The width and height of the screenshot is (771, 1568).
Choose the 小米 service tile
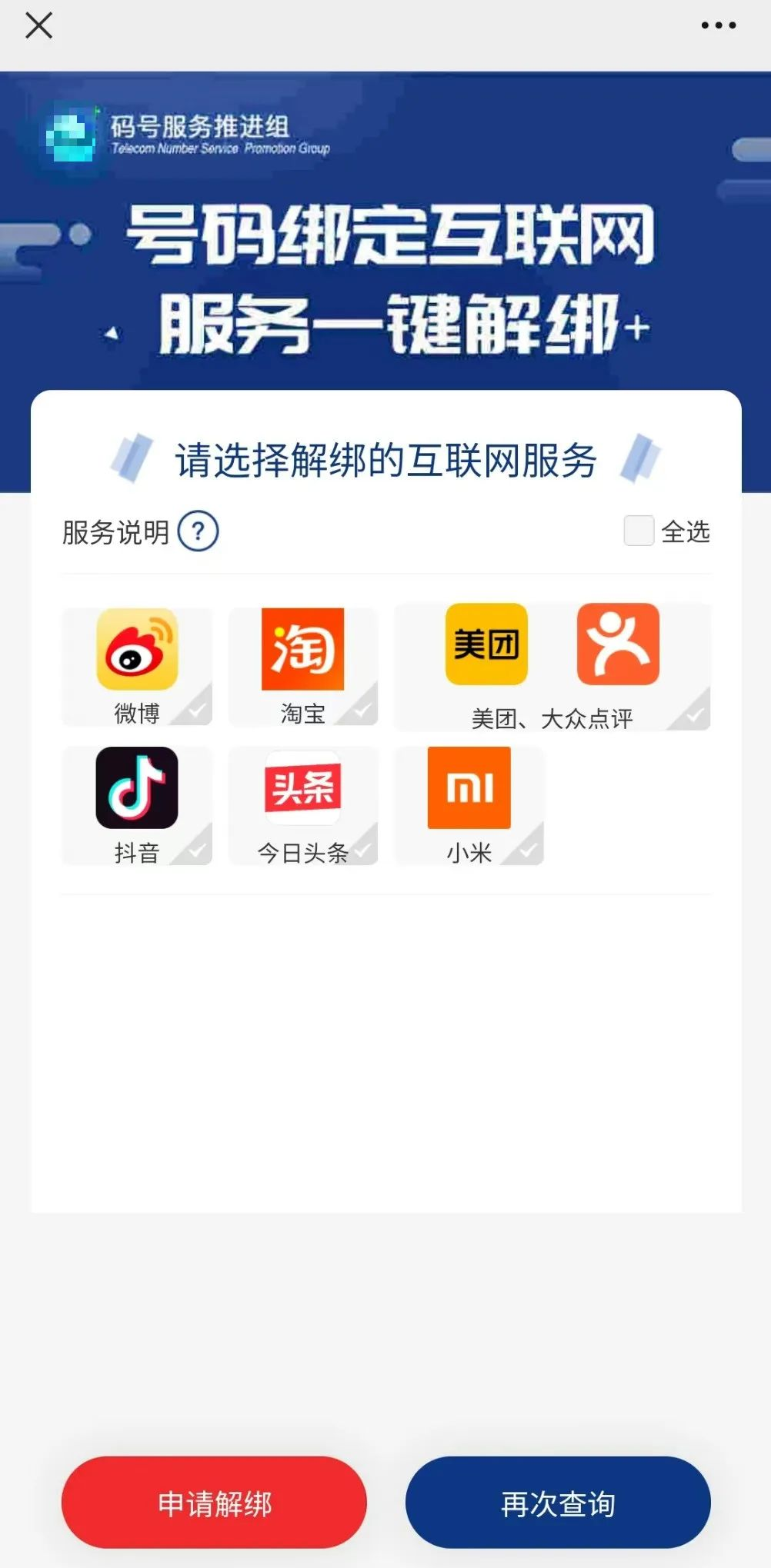[469, 805]
